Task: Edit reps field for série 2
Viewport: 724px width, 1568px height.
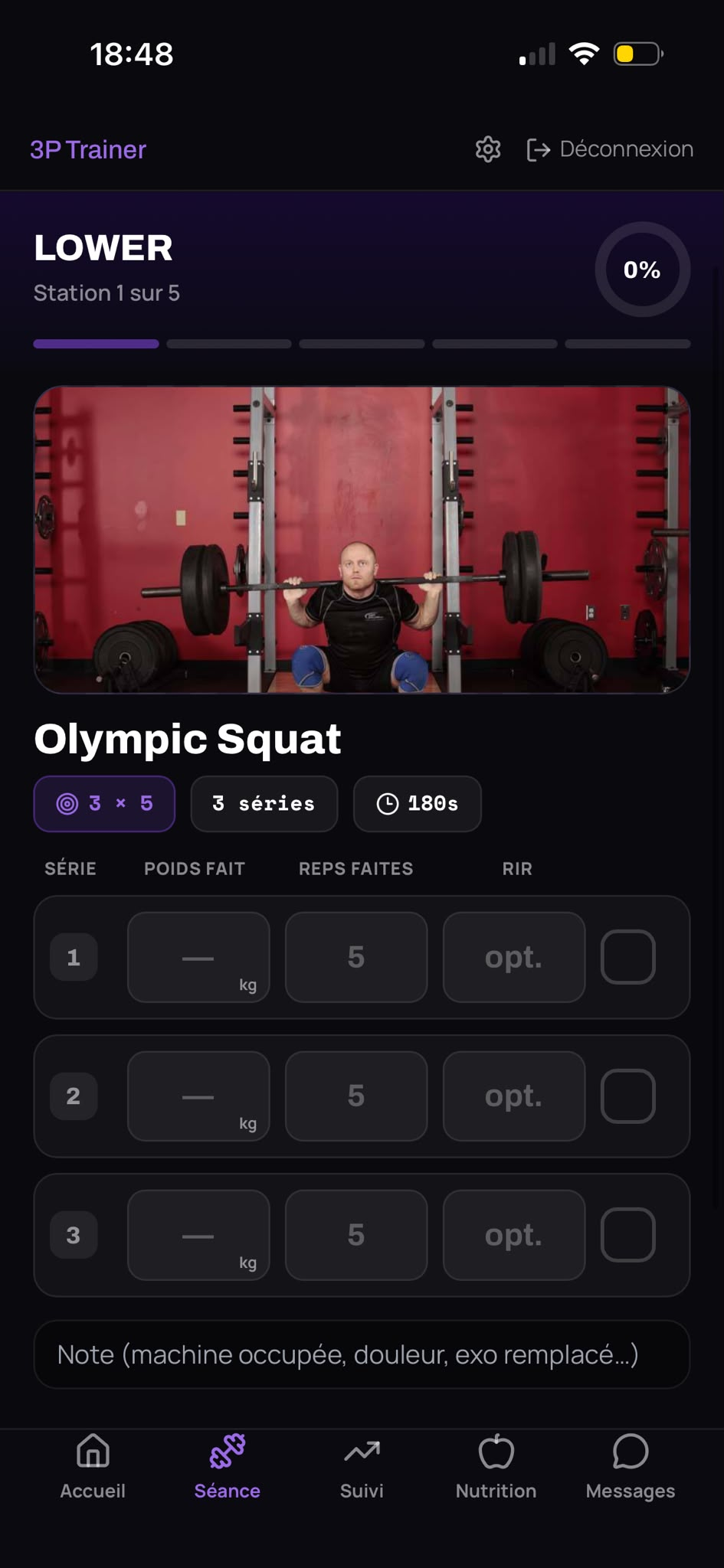Action: tap(356, 1096)
